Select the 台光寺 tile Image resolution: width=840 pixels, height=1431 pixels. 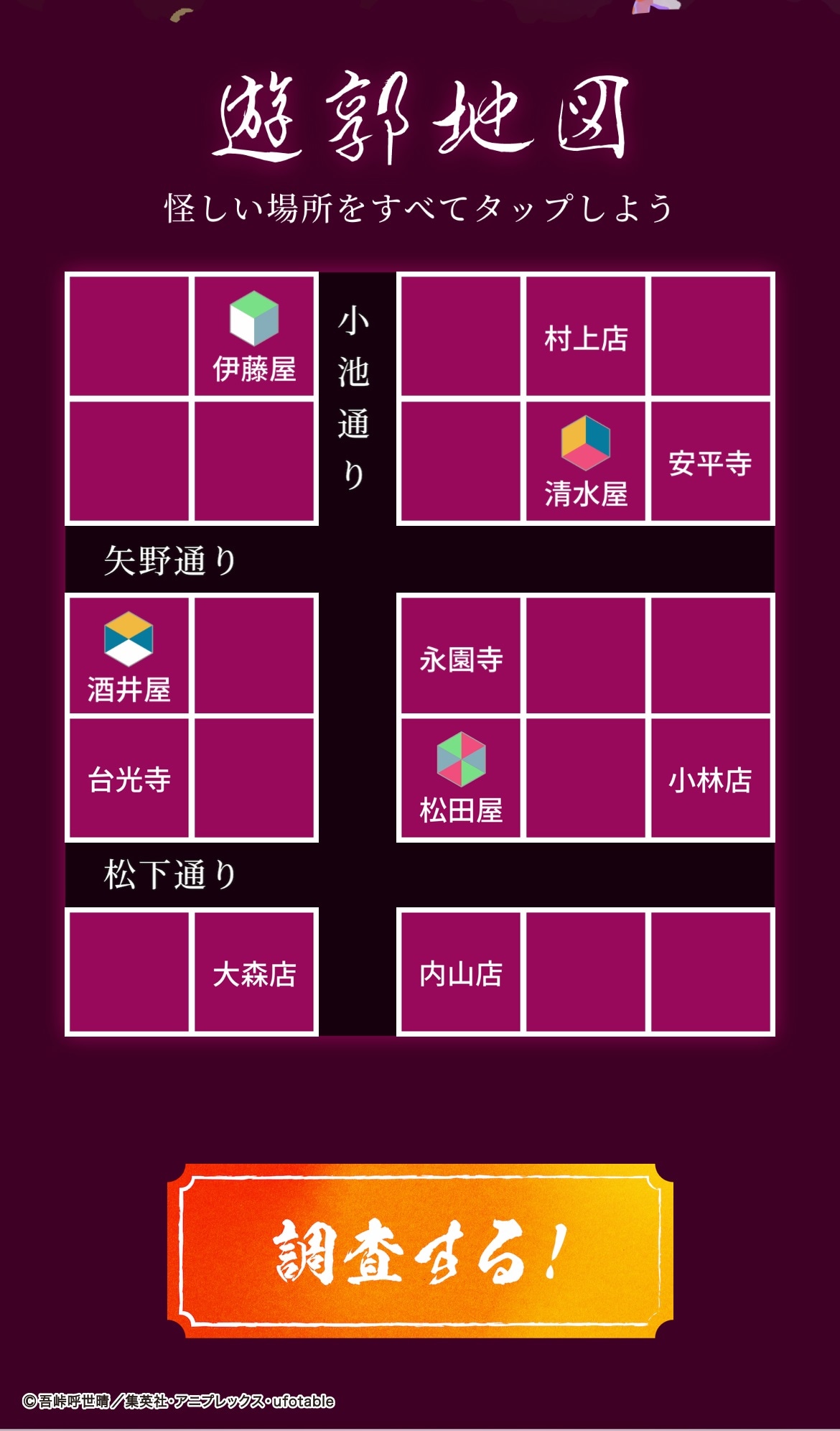pos(129,779)
